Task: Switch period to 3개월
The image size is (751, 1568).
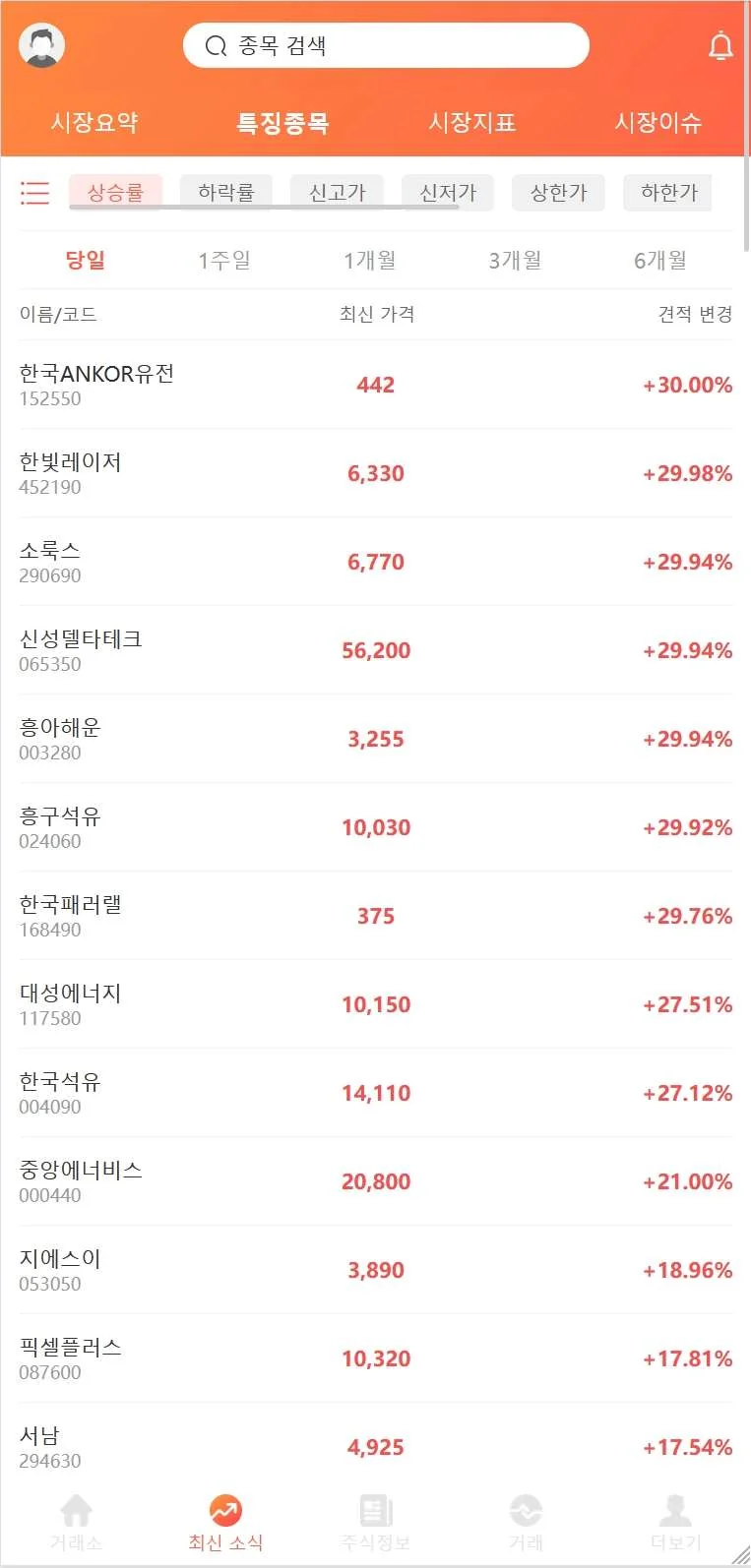Action: pos(515,260)
